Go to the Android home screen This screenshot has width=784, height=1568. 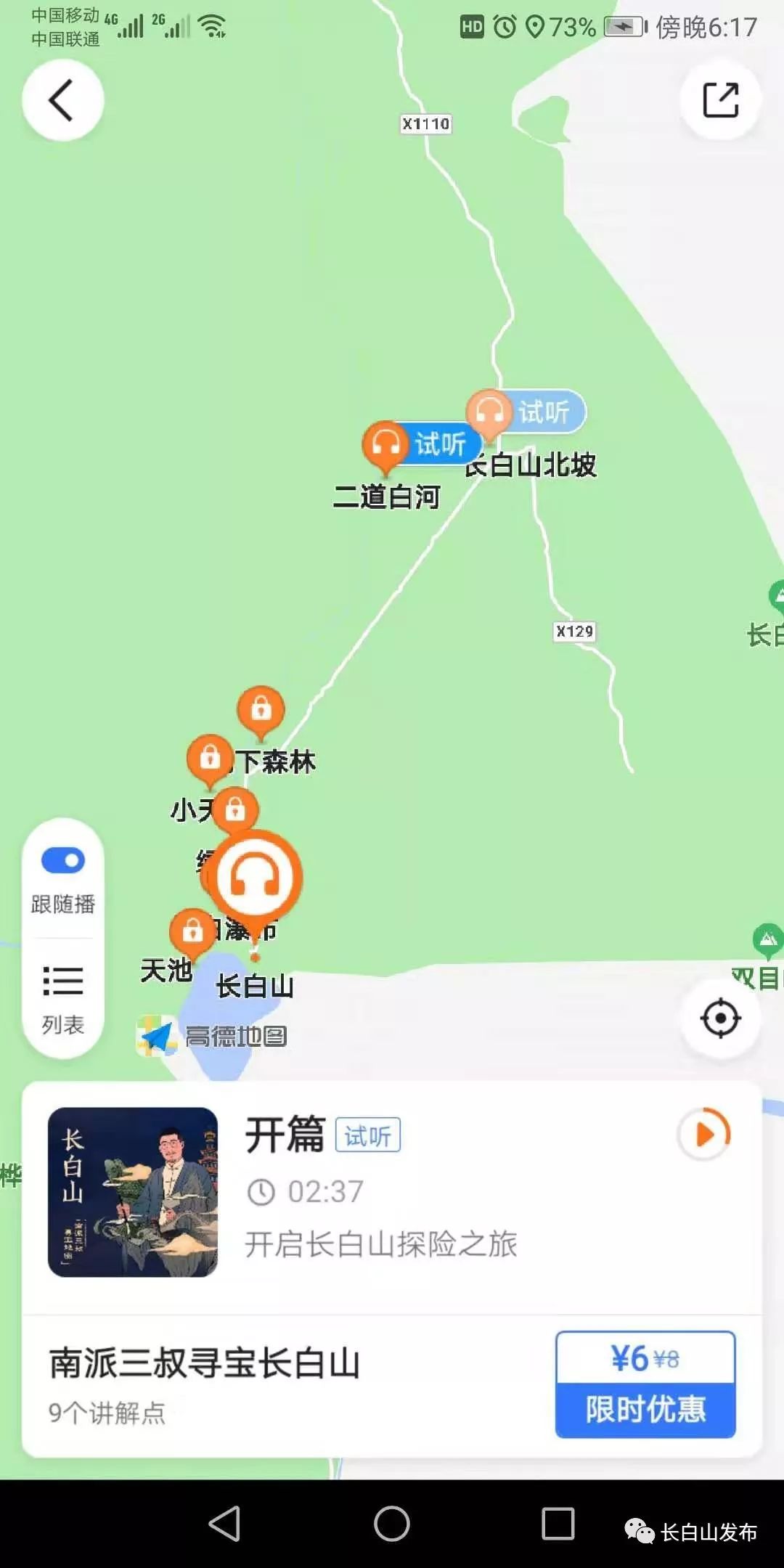click(x=392, y=1523)
